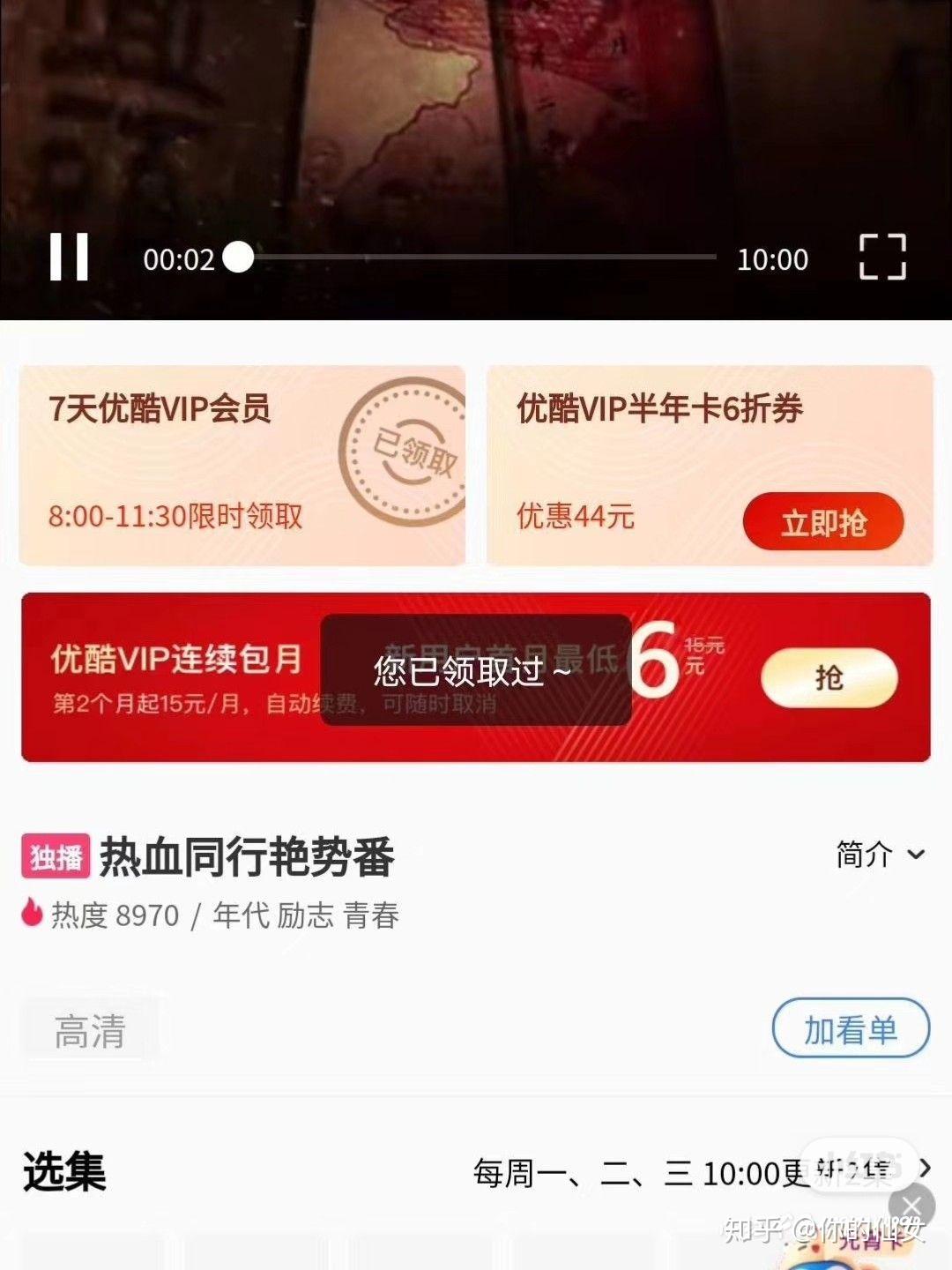Click the 独播 exclusive badge

pos(55,855)
